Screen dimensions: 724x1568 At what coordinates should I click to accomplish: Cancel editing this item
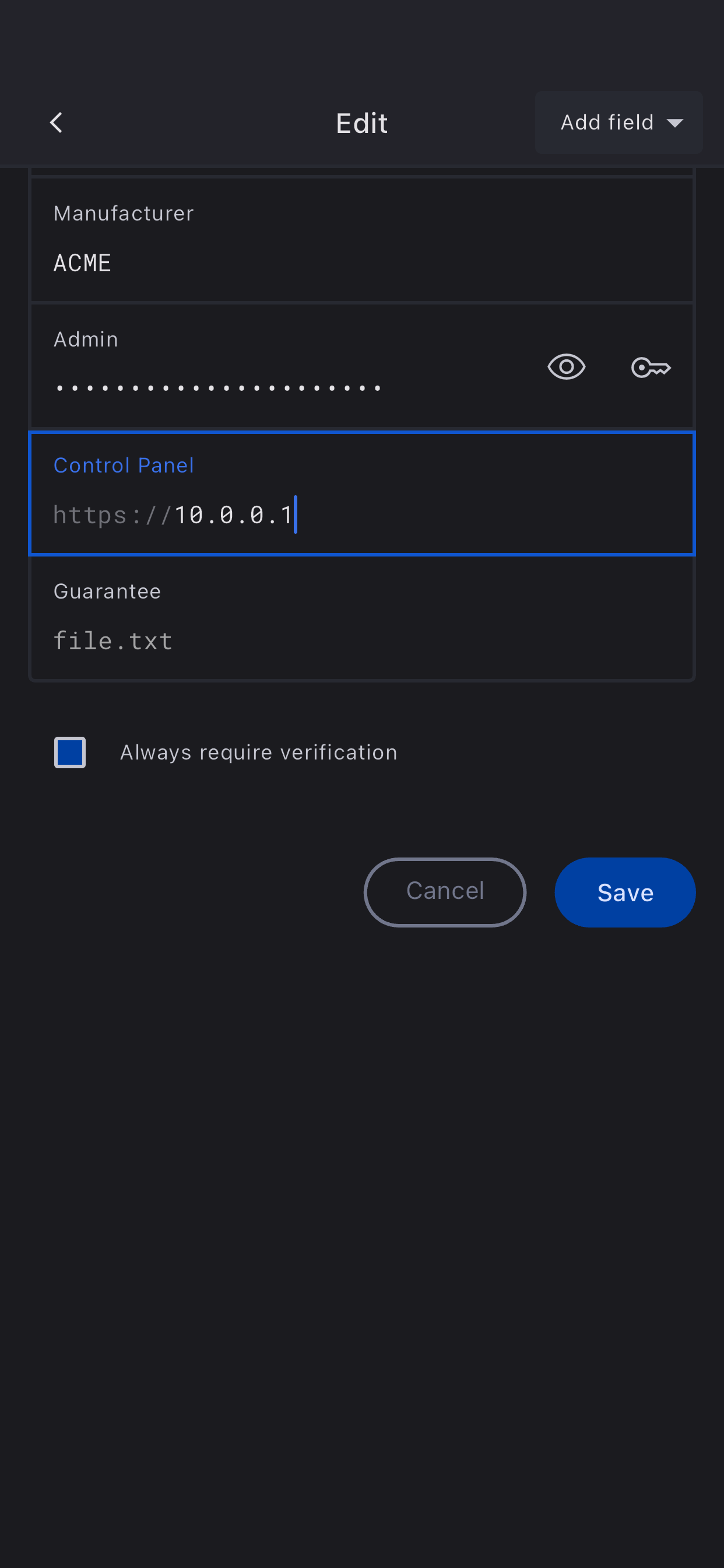coord(445,892)
